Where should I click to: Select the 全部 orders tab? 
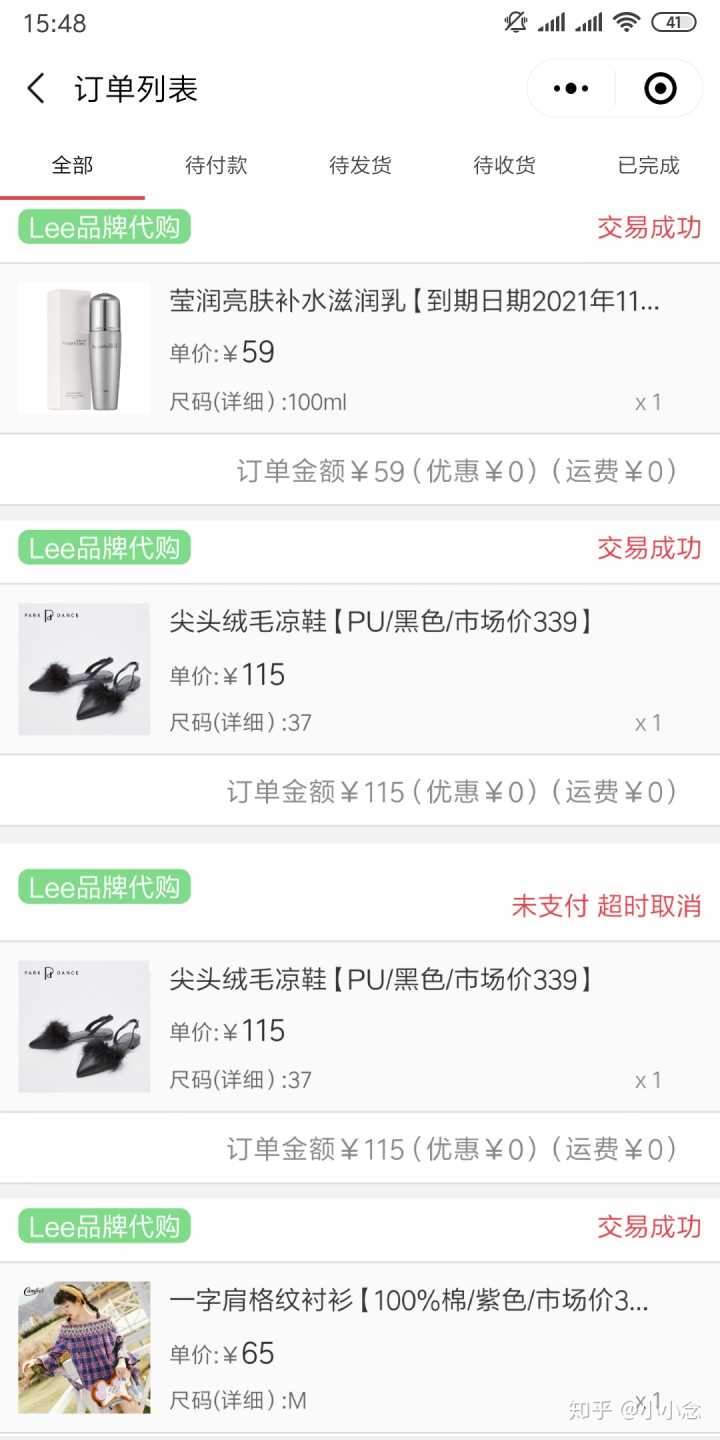coord(72,165)
